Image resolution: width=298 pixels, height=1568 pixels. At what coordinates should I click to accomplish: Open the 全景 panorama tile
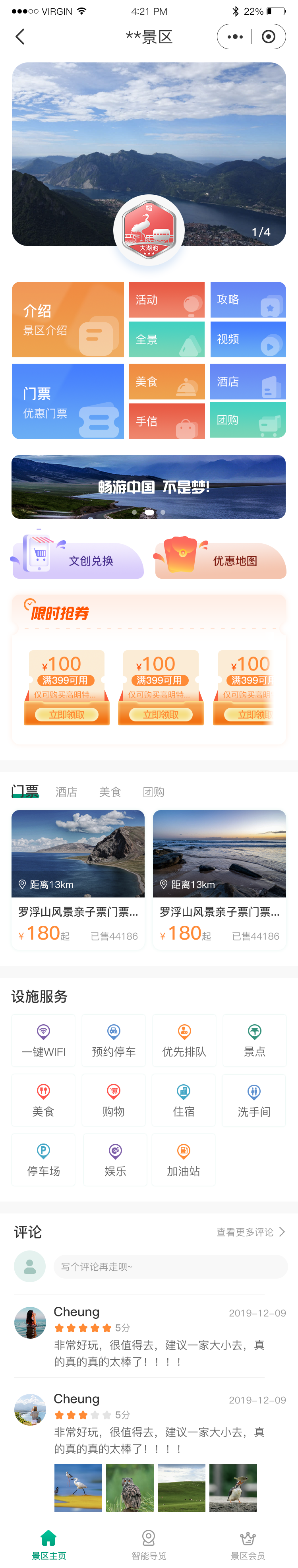click(x=166, y=340)
